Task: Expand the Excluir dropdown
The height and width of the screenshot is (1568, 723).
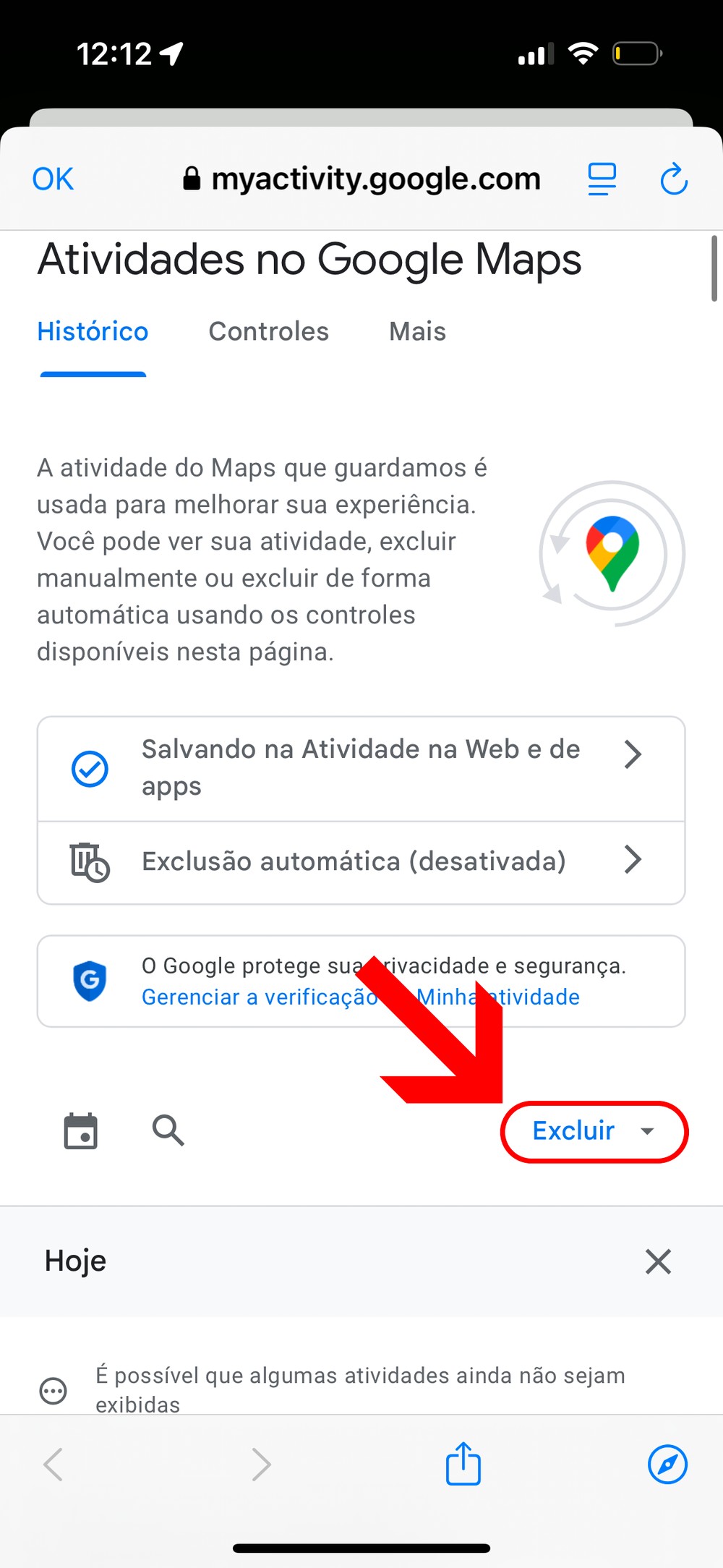Action: point(593,1131)
